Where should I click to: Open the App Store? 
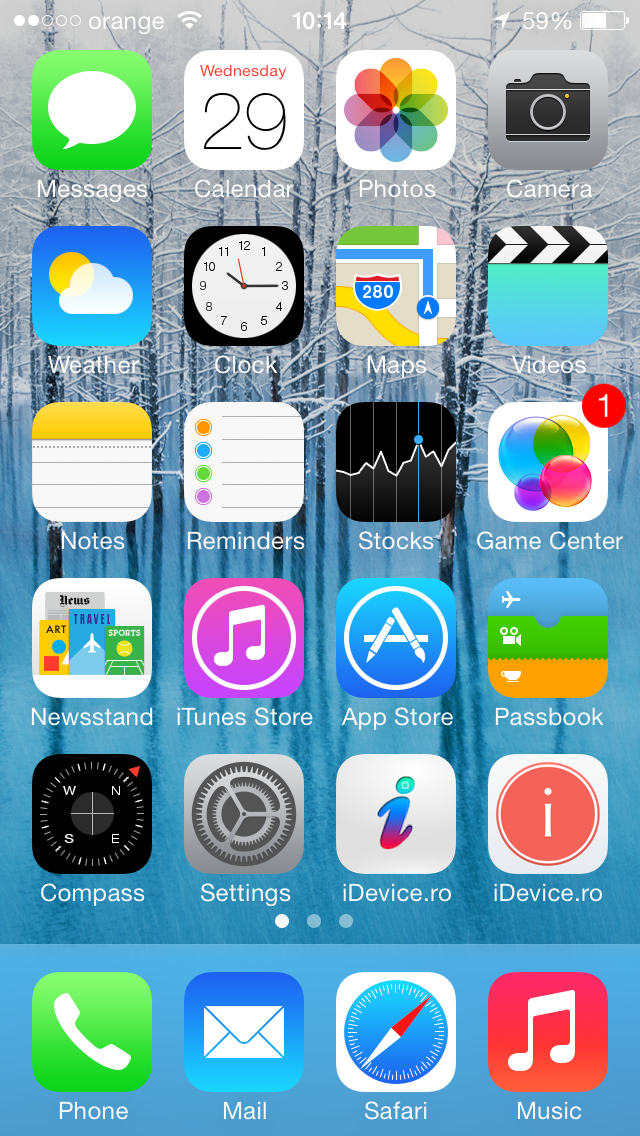pyautogui.click(x=396, y=638)
